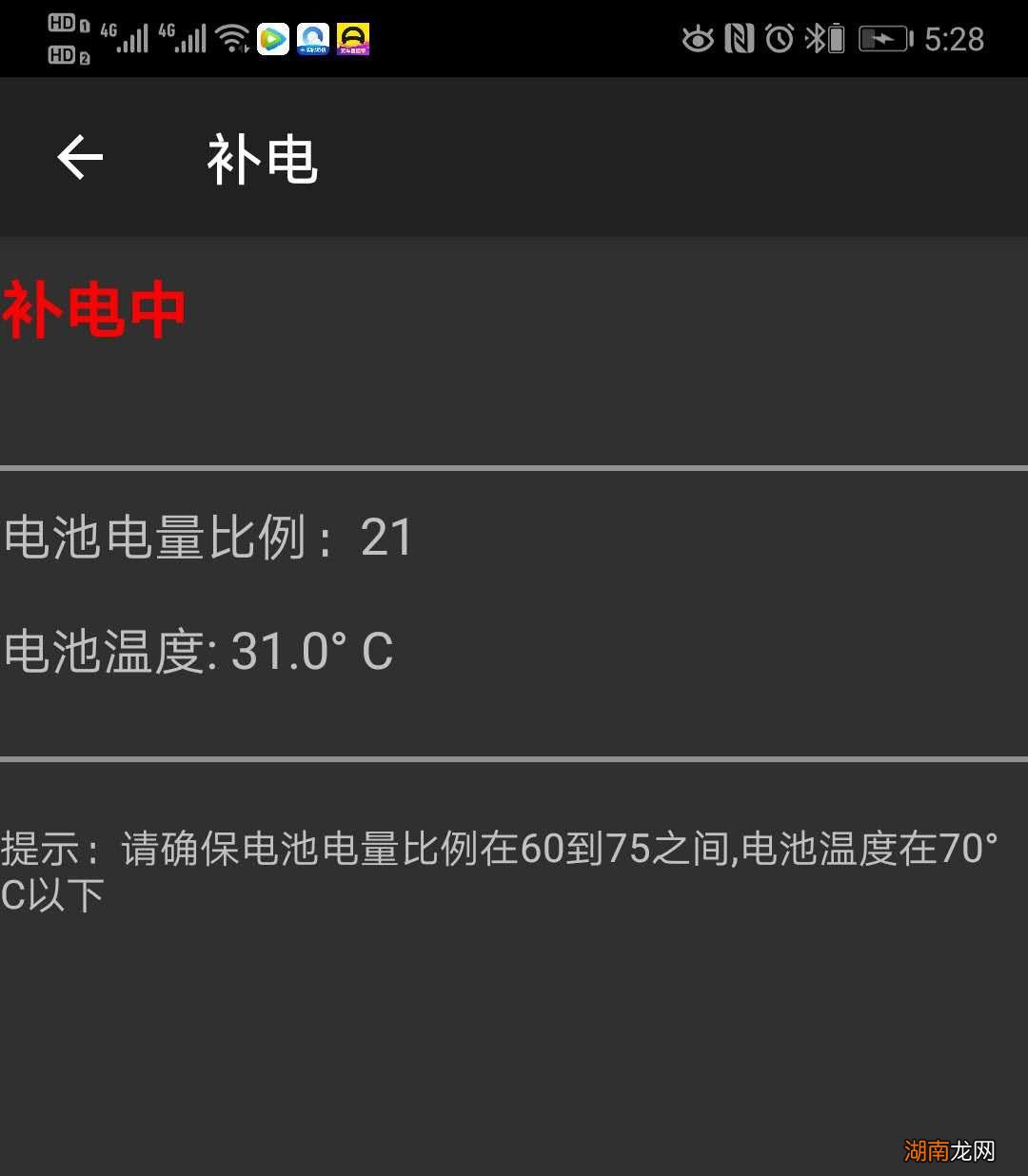Tap the yellow driving app notification icon
Image resolution: width=1028 pixels, height=1176 pixels.
pyautogui.click(x=353, y=38)
